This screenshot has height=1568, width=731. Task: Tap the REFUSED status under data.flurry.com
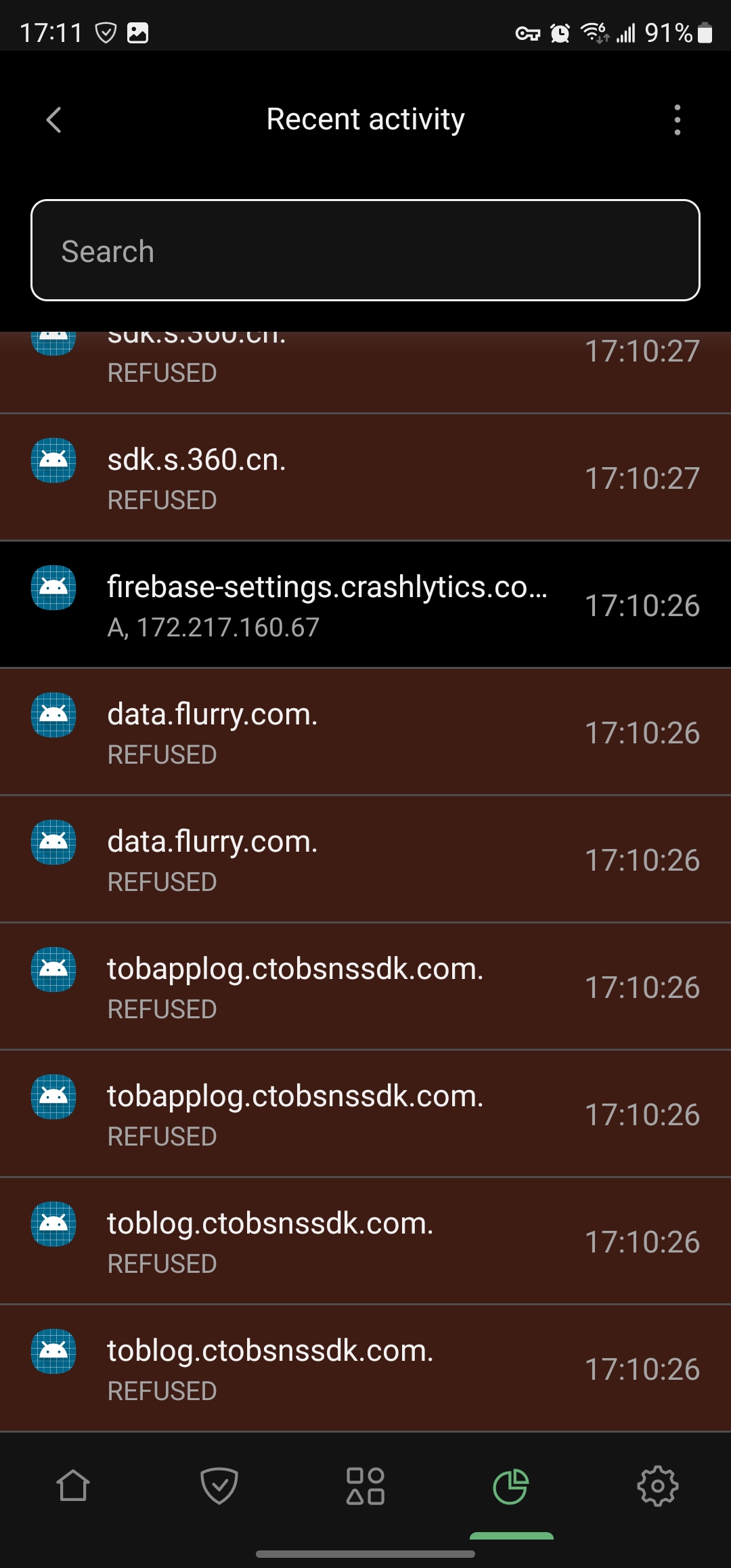[162, 754]
